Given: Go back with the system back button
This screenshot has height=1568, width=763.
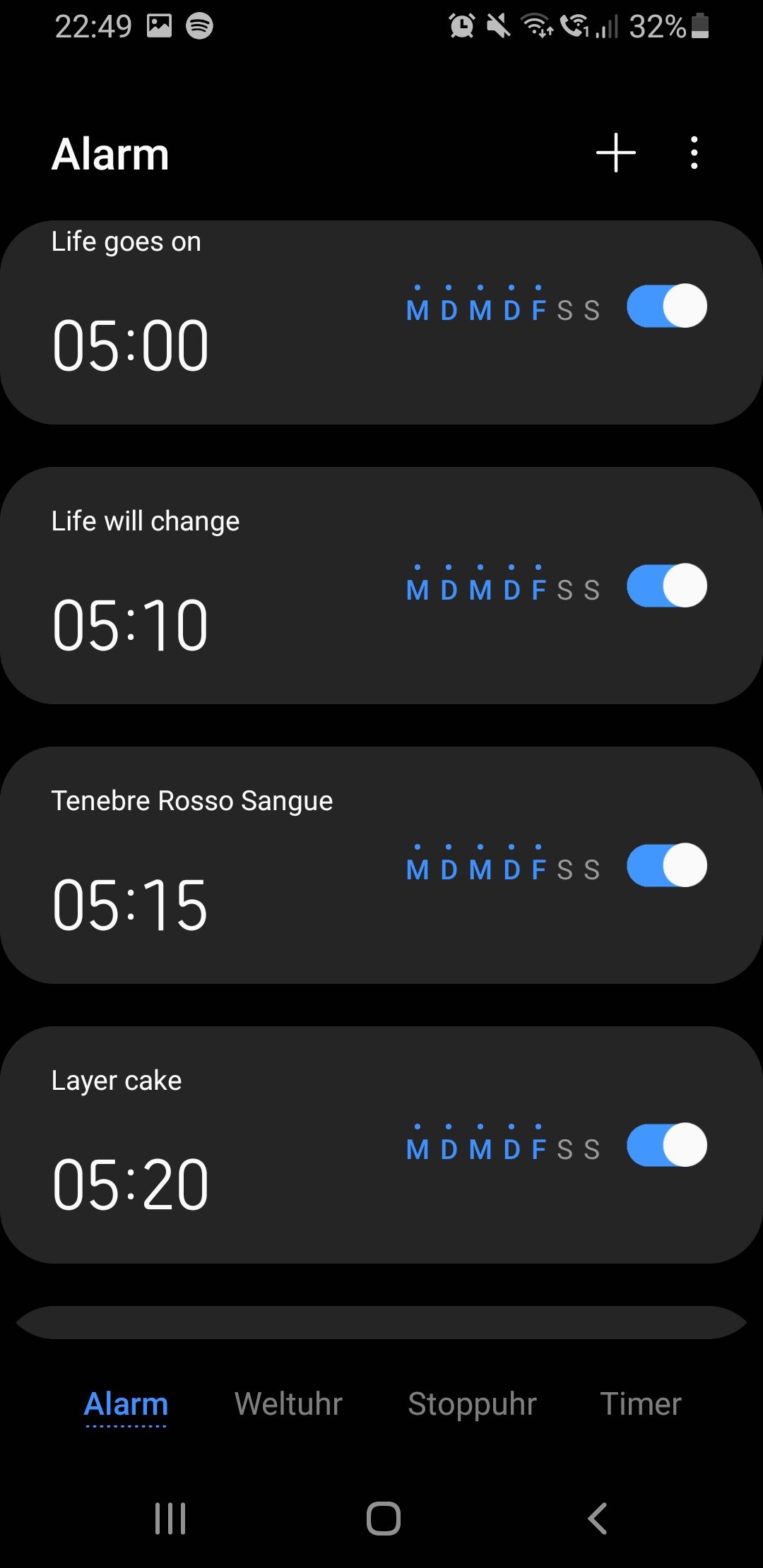Looking at the screenshot, I should pyautogui.click(x=598, y=1518).
